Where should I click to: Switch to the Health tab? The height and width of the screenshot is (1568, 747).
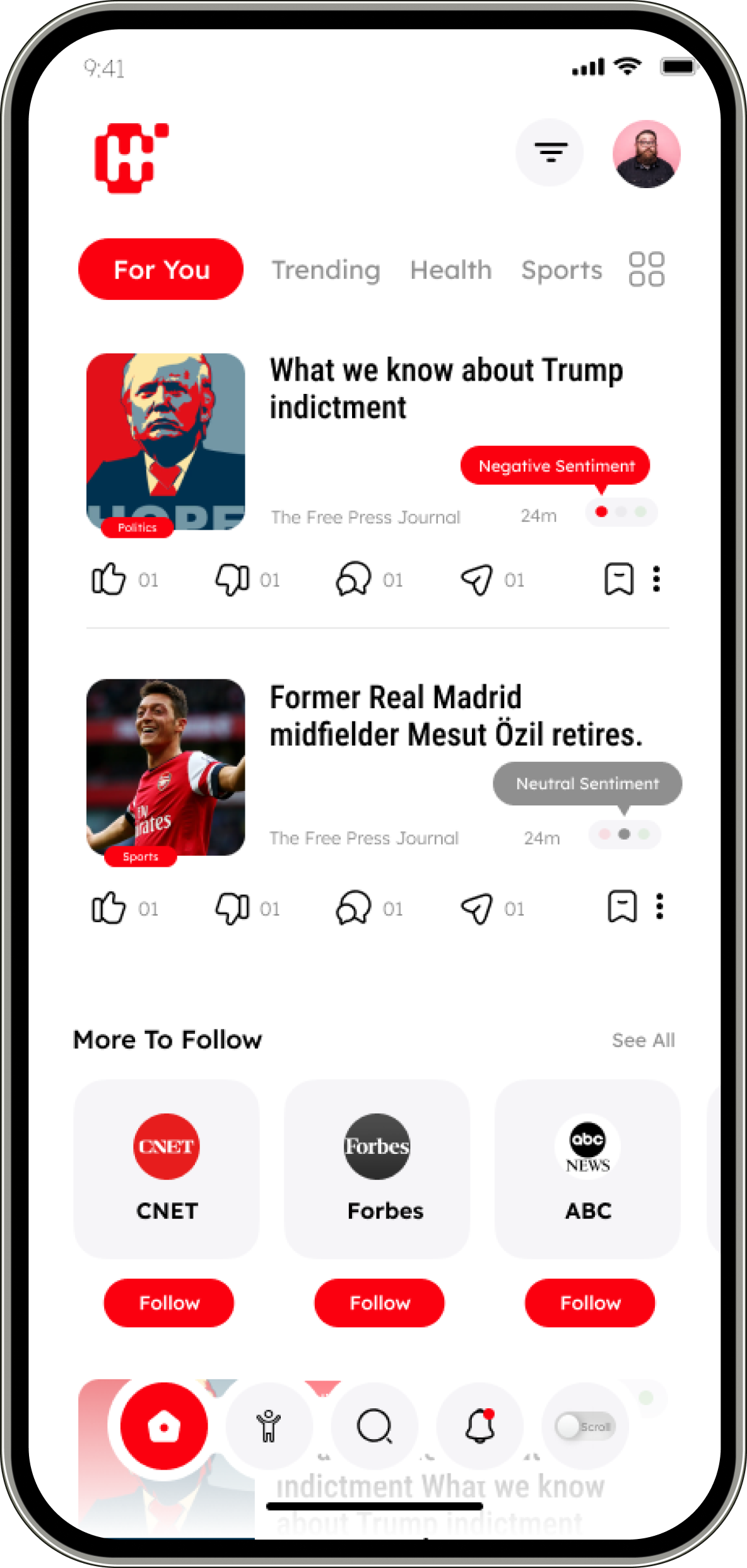point(450,270)
